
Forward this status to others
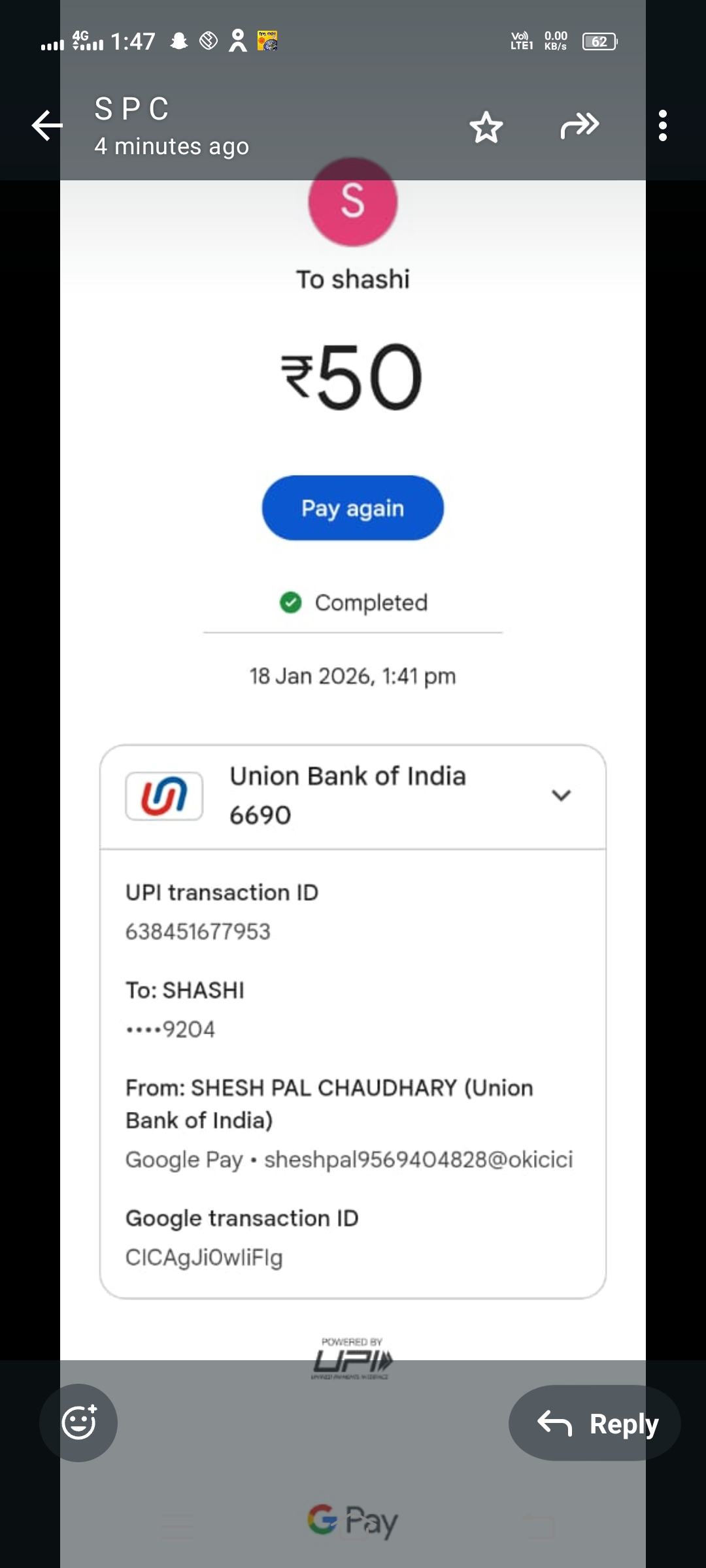pyautogui.click(x=579, y=125)
